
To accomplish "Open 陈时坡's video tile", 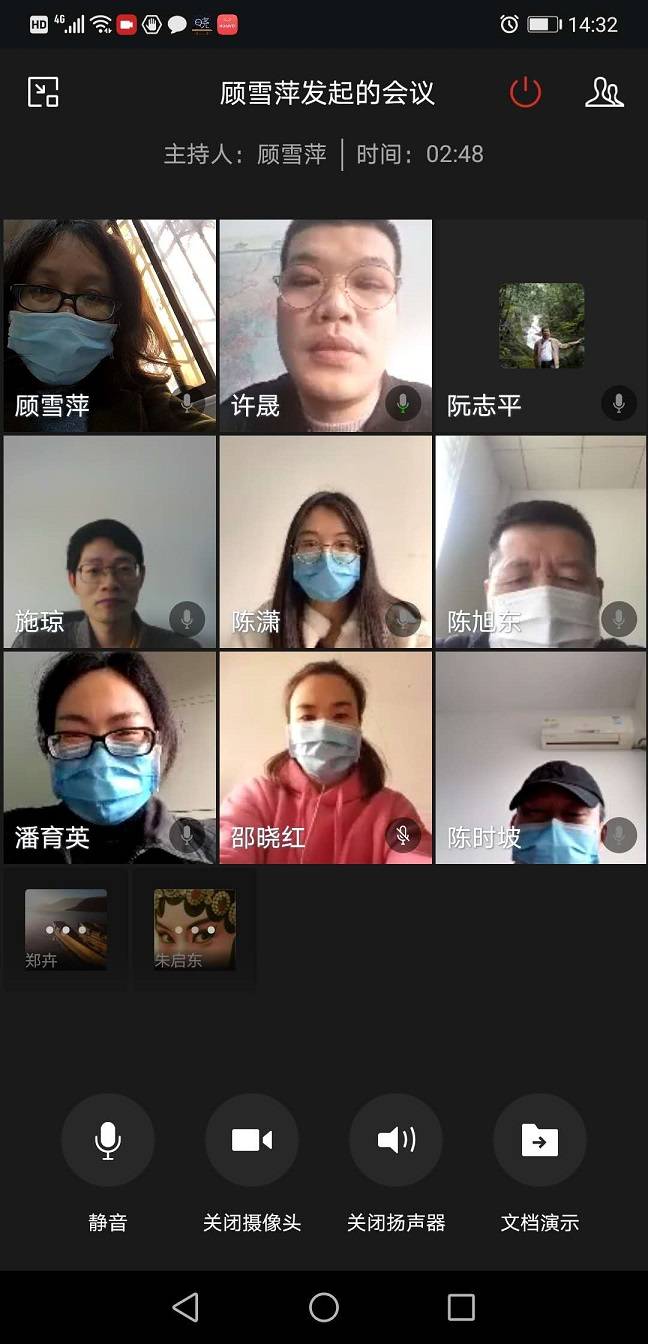I will tap(541, 757).
